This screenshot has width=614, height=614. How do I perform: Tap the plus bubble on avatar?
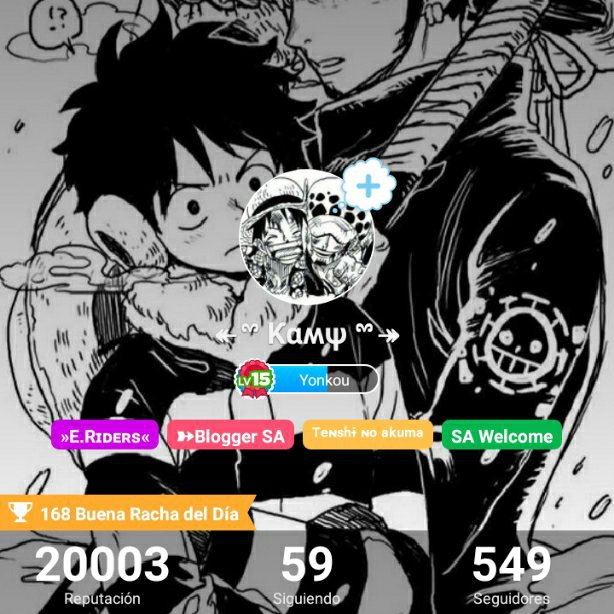point(369,186)
